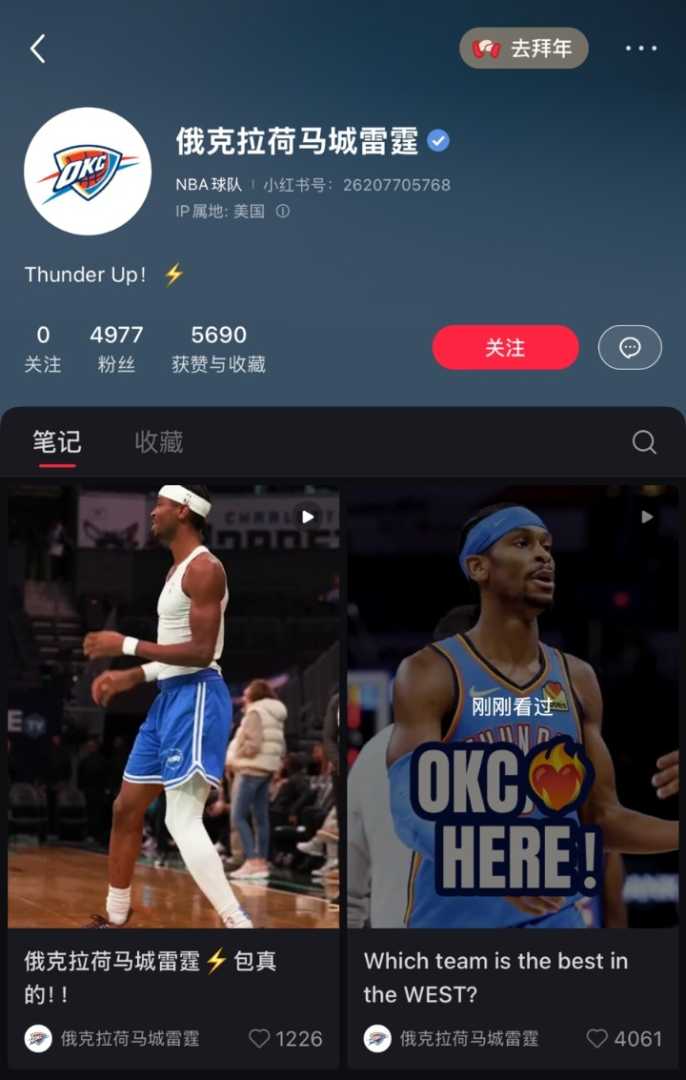Image resolution: width=686 pixels, height=1080 pixels.
Task: Tap the 去拜年 greeting chip
Action: (523, 48)
